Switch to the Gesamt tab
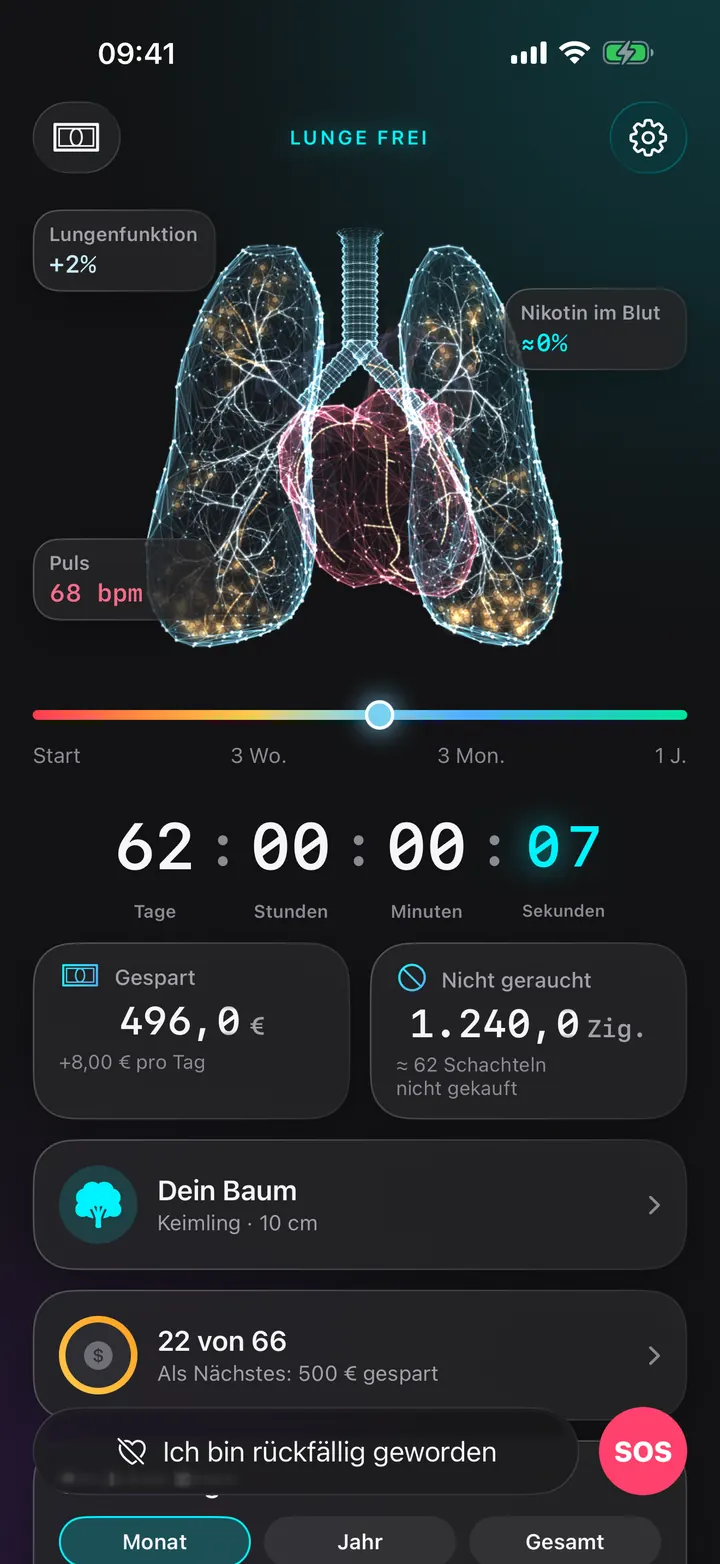The height and width of the screenshot is (1564, 720). coord(565,1541)
